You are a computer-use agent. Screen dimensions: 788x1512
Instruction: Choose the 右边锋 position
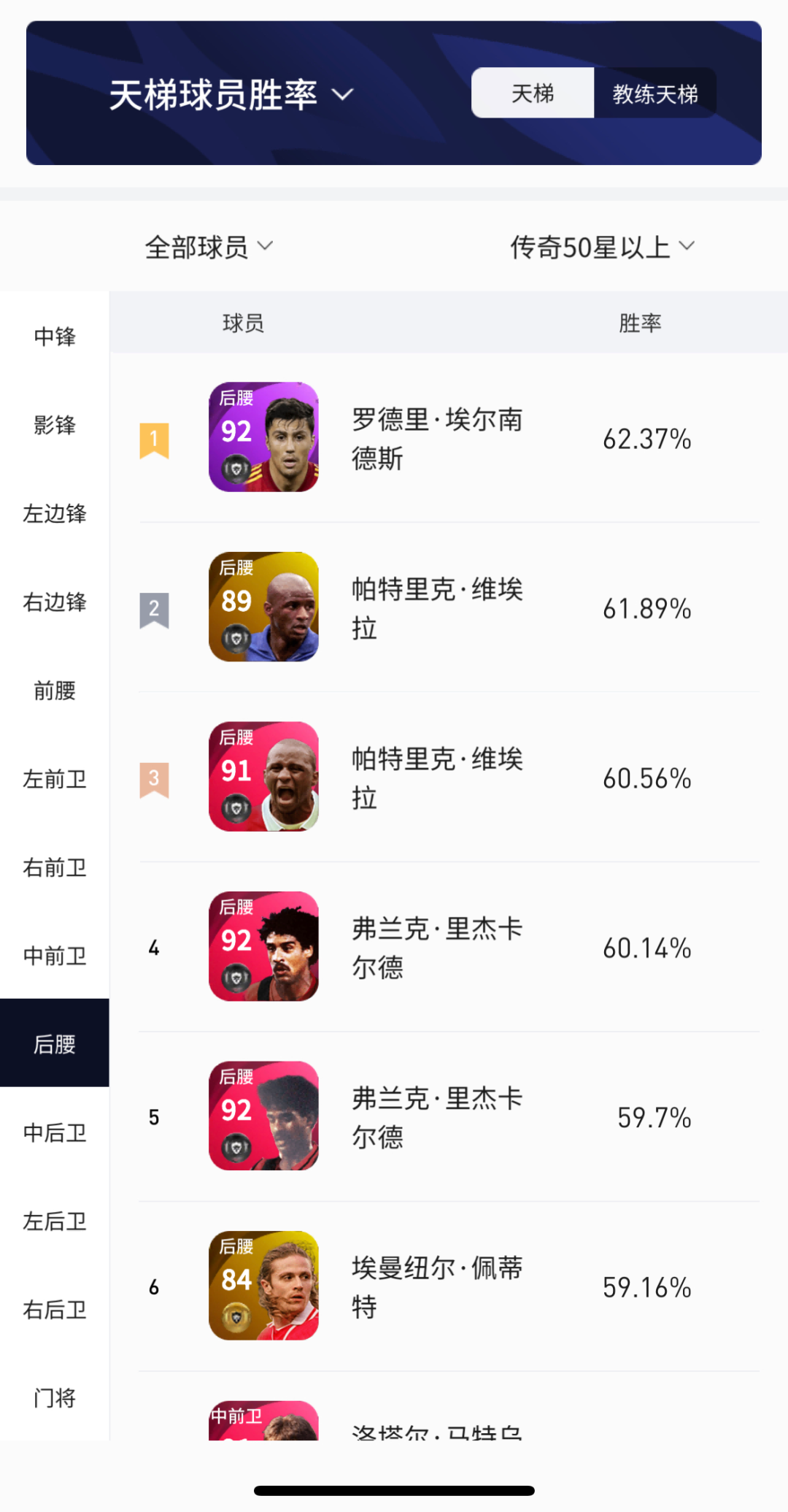(x=55, y=602)
